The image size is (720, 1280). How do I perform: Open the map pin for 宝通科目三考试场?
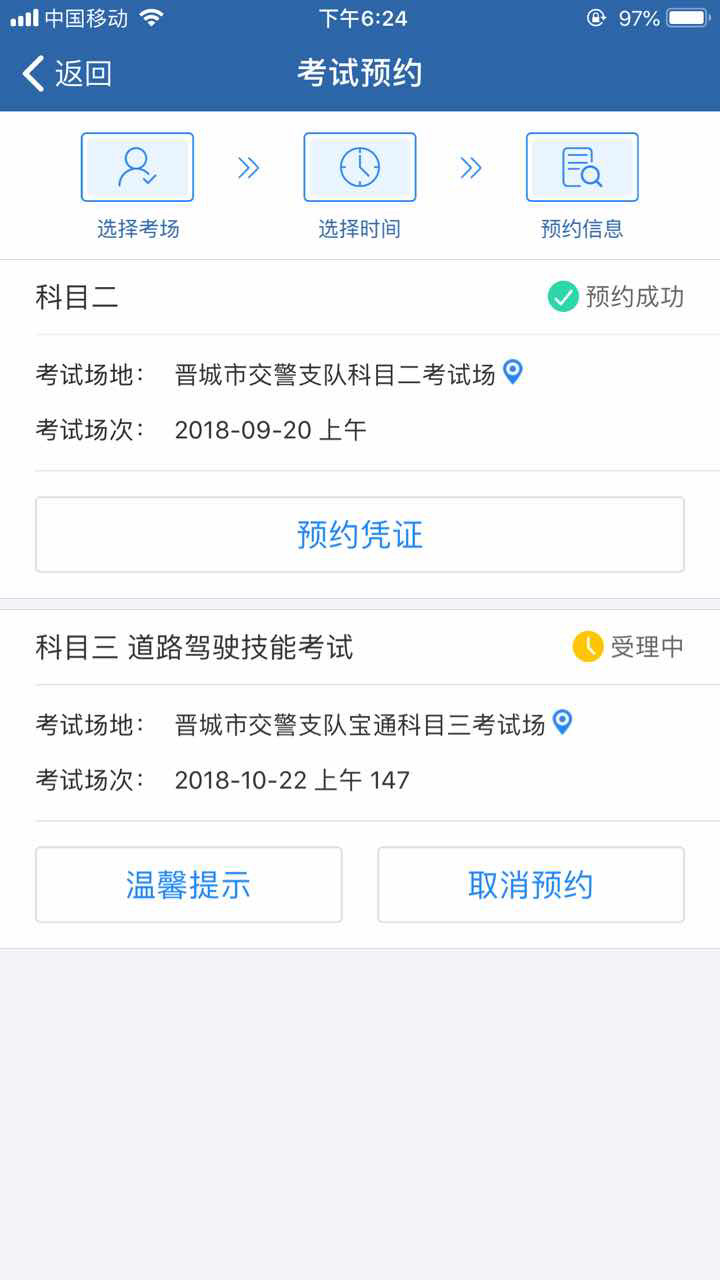pos(563,723)
